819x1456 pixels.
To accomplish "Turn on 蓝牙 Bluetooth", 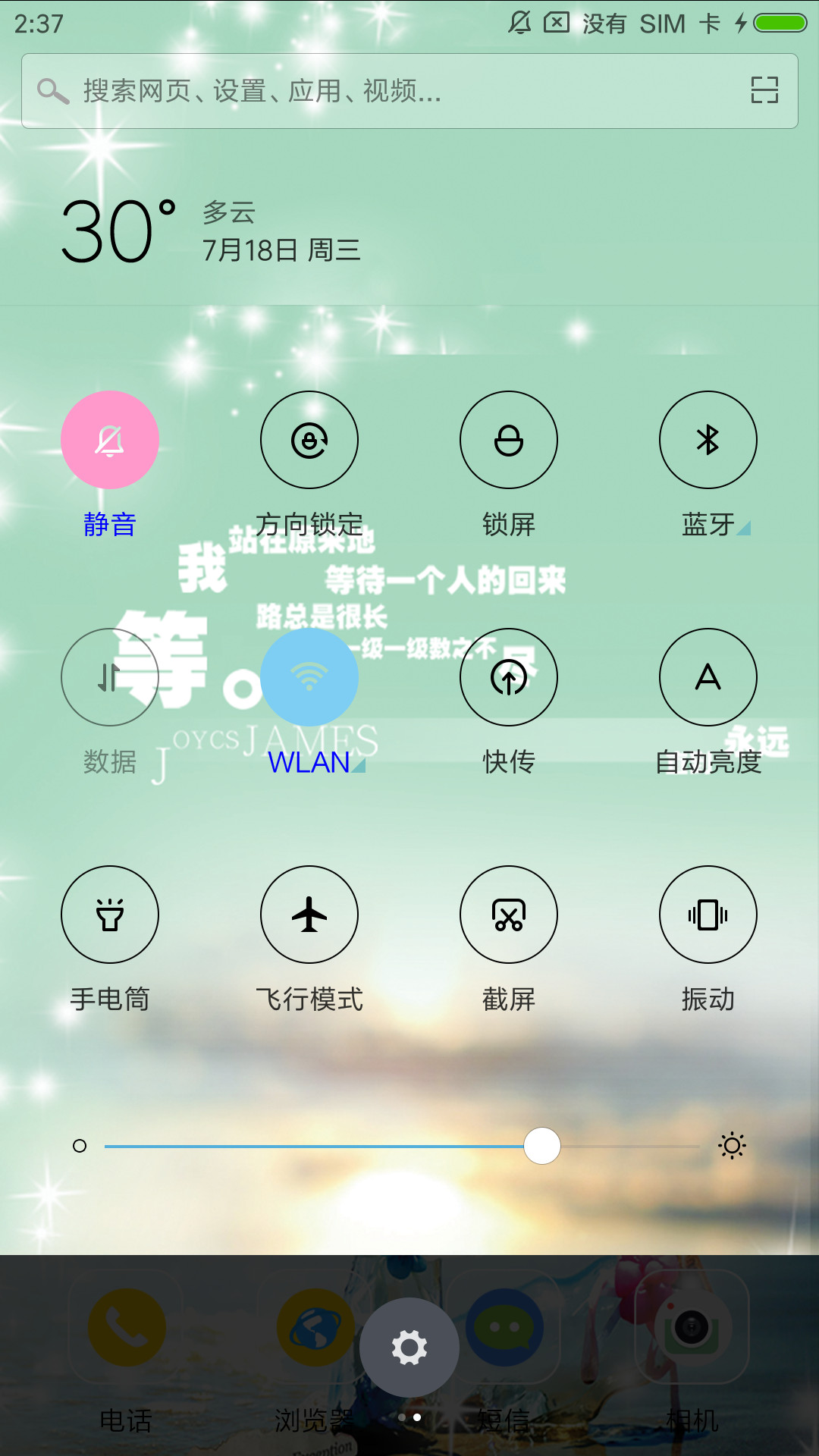I will coord(708,440).
